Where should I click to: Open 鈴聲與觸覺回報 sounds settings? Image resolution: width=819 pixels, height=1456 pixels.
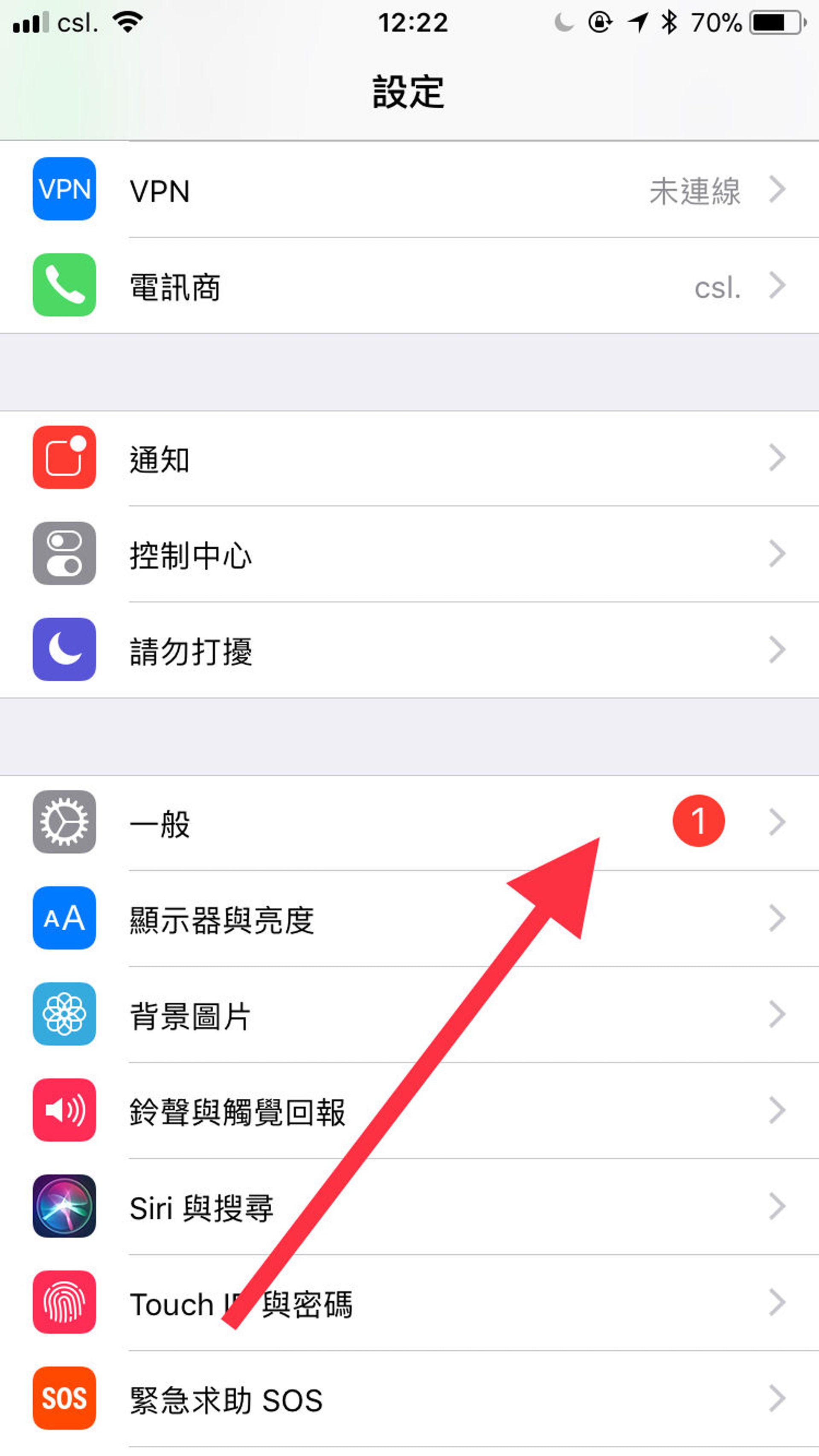pyautogui.click(x=409, y=1111)
